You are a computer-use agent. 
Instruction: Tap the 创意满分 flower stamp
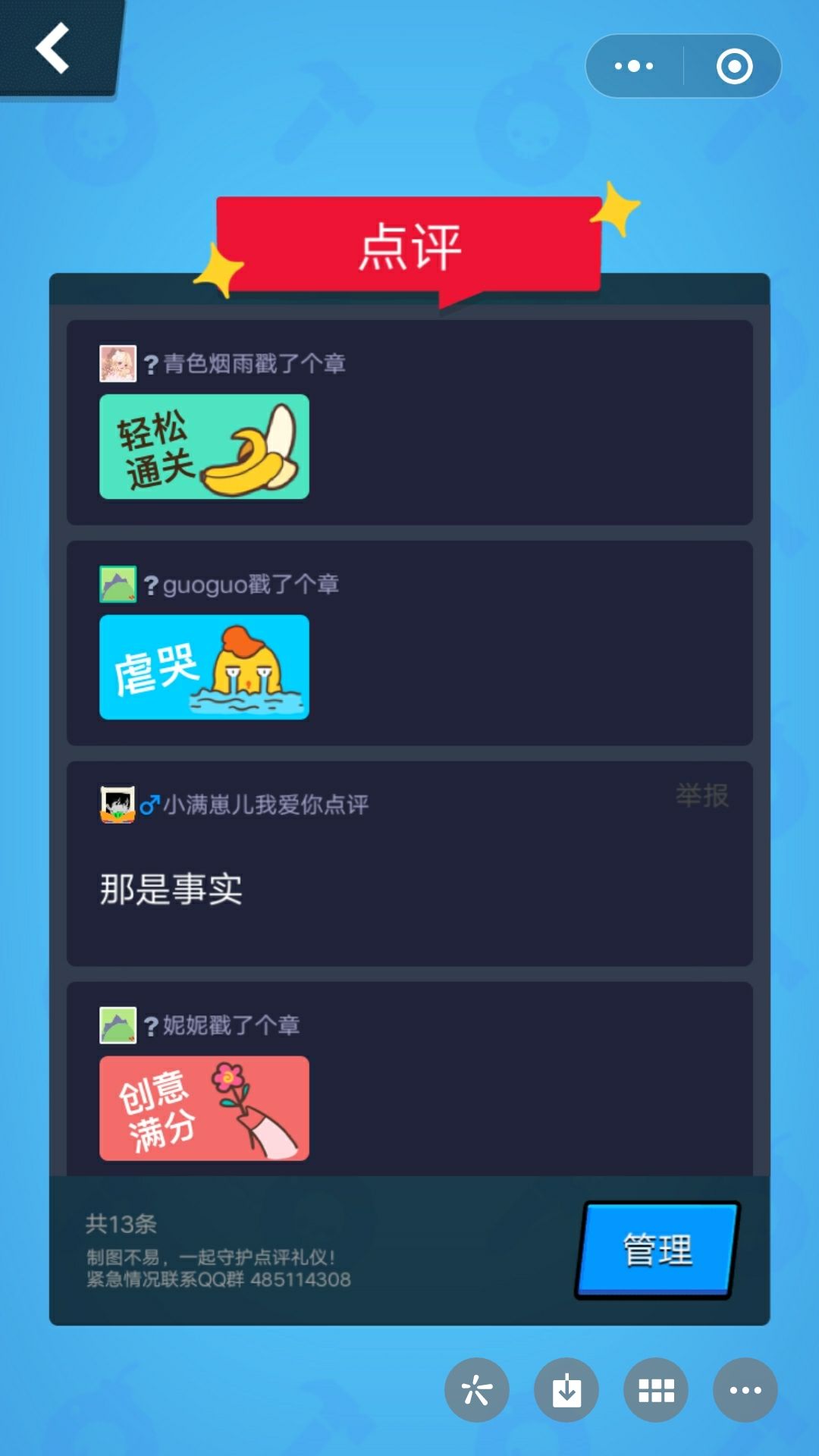[x=204, y=1108]
